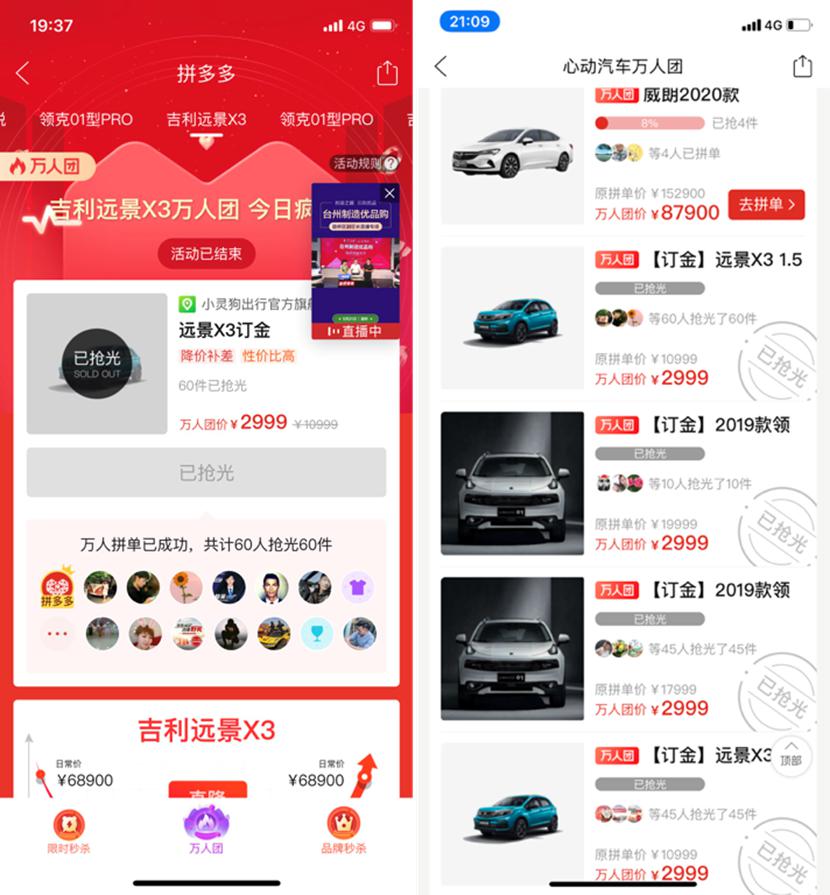Open the 远景X3订金 product card
This screenshot has height=895, width=830.
pos(205,364)
